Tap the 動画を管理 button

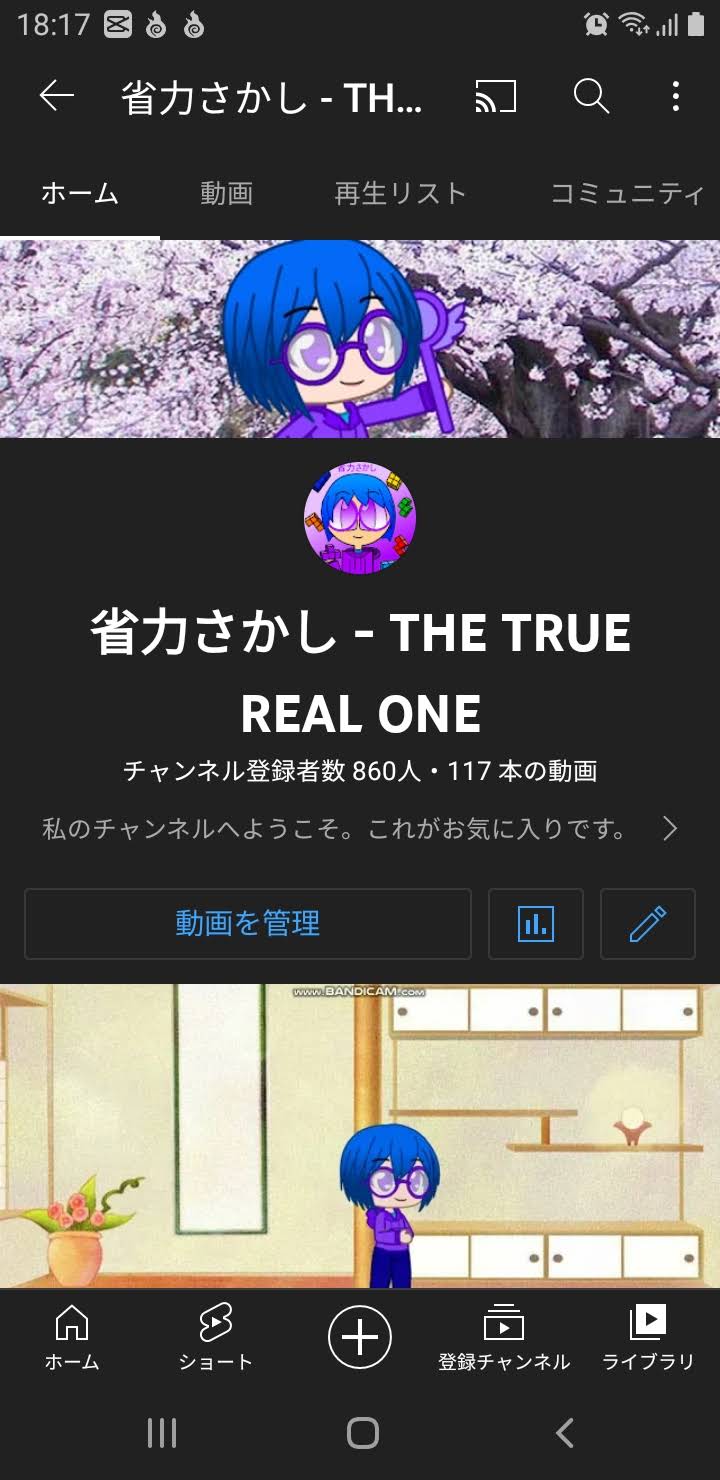click(248, 923)
